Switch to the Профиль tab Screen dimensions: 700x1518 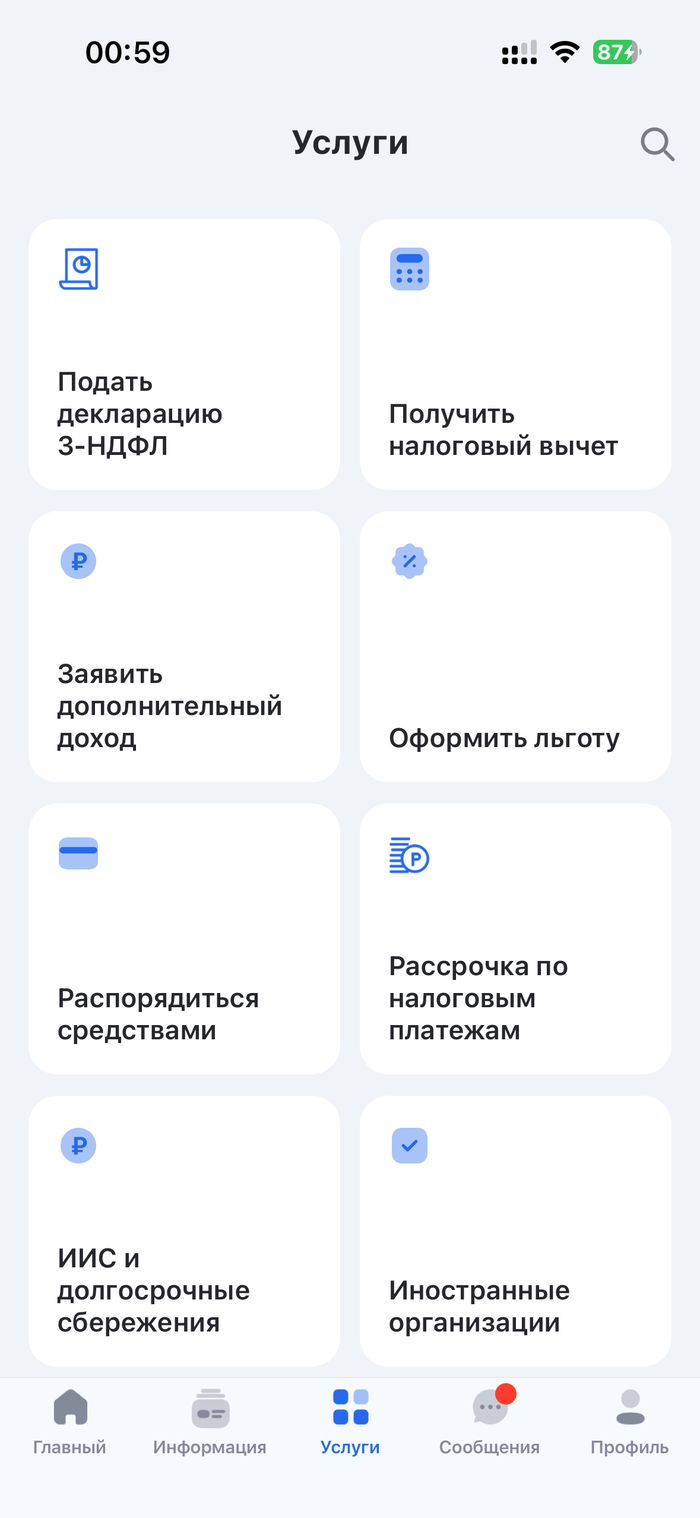pyautogui.click(x=630, y=1420)
